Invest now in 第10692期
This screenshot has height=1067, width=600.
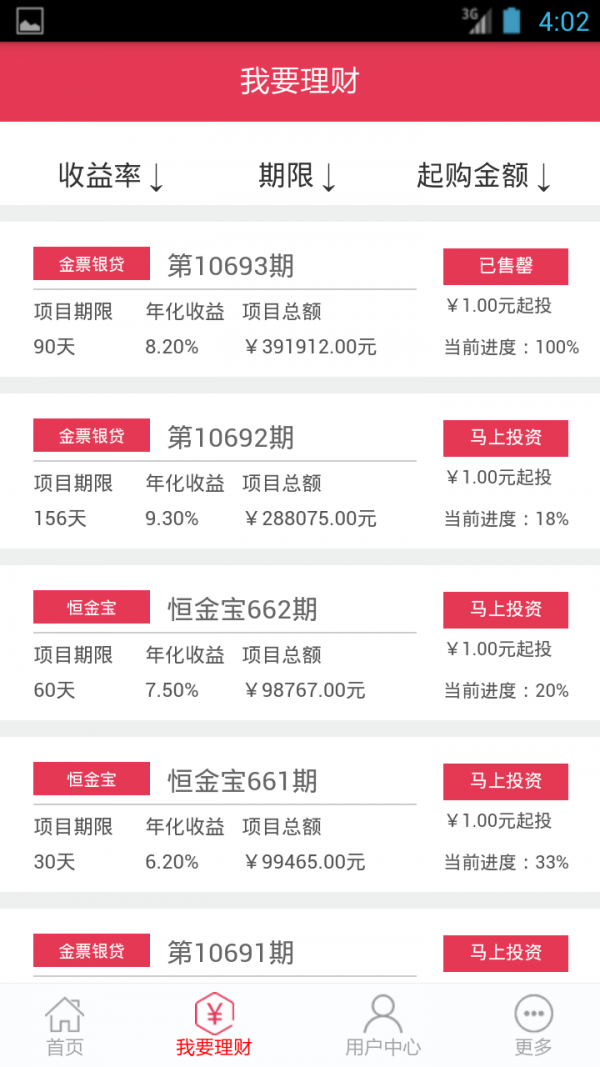505,438
